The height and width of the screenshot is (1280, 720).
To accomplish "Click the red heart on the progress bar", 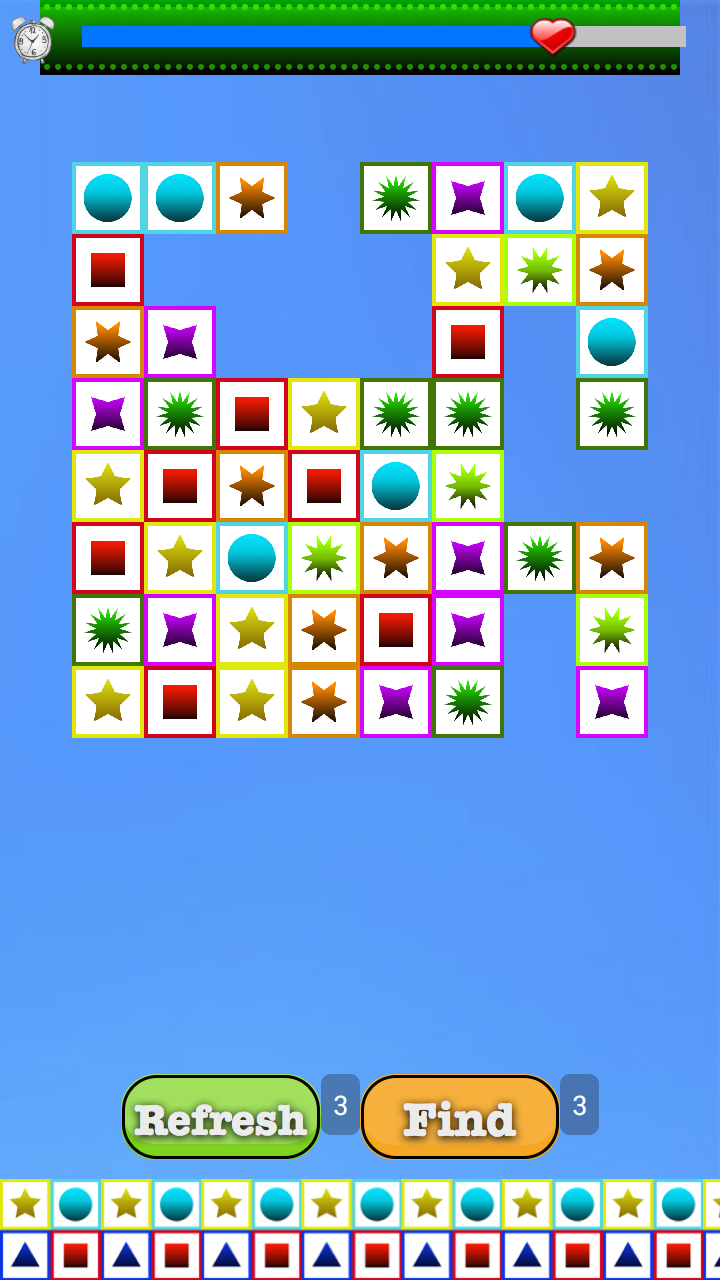I will coord(551,38).
